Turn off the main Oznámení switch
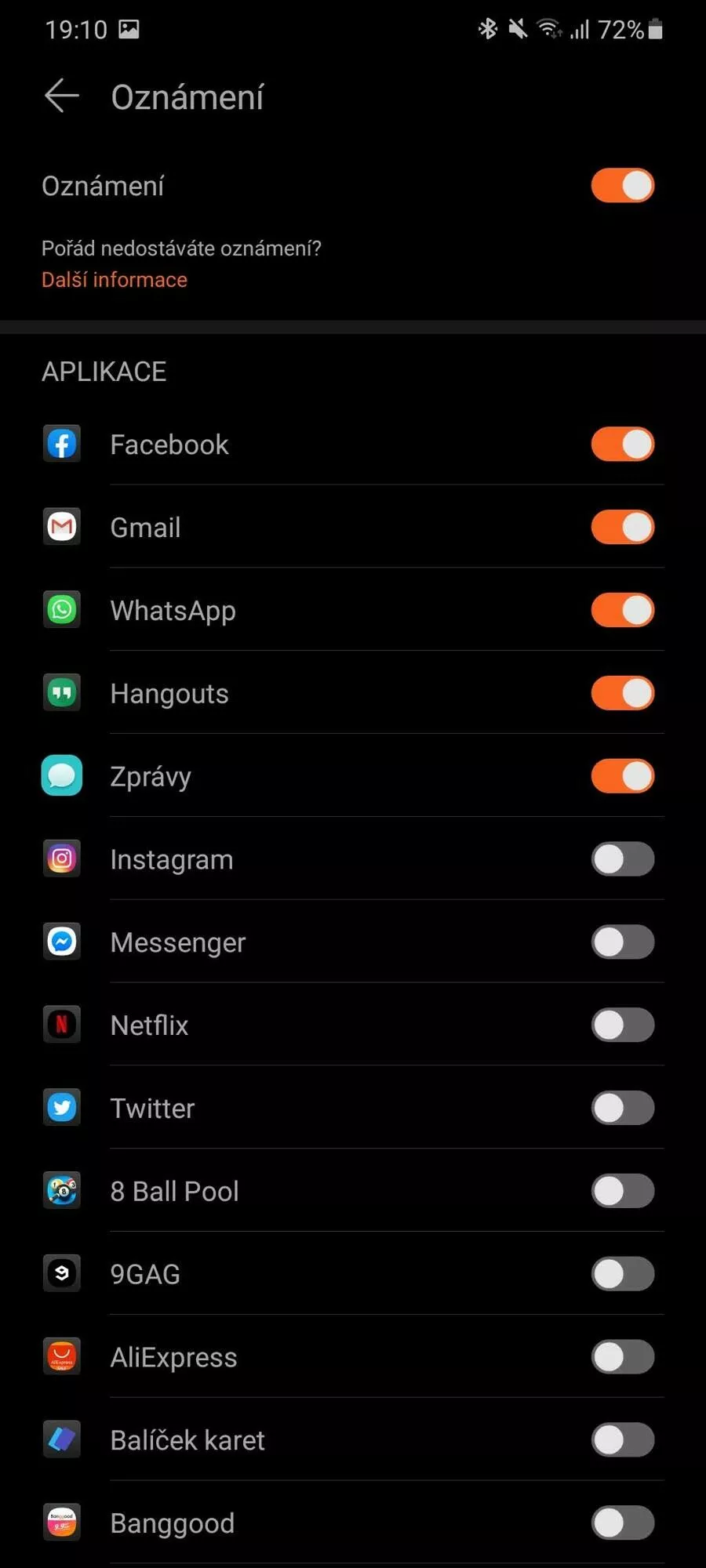 pos(623,186)
